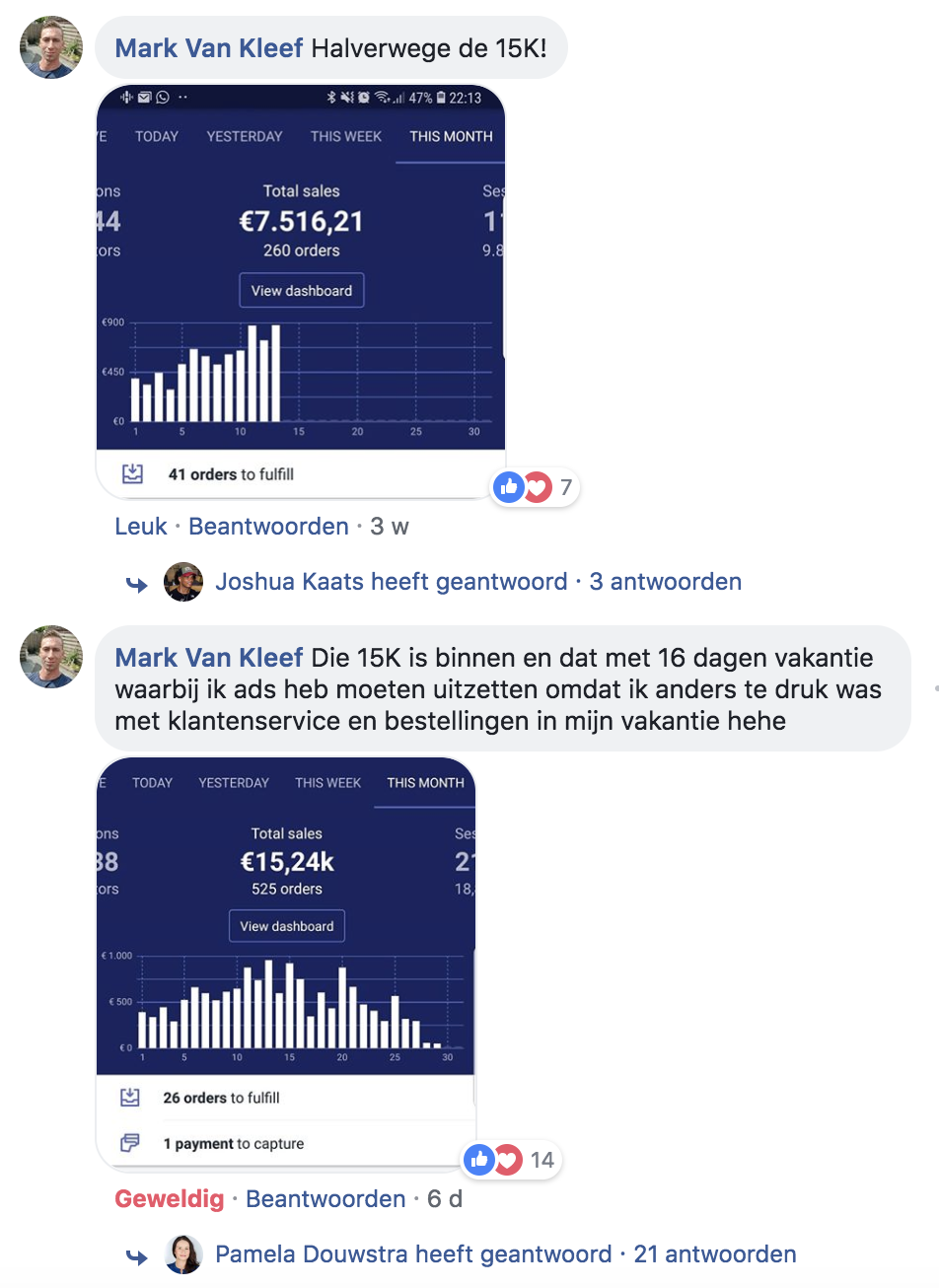The height and width of the screenshot is (1288, 939).
Task: Like the "Halverwege de 15K!" comment via Leuk
Action: click(x=140, y=527)
